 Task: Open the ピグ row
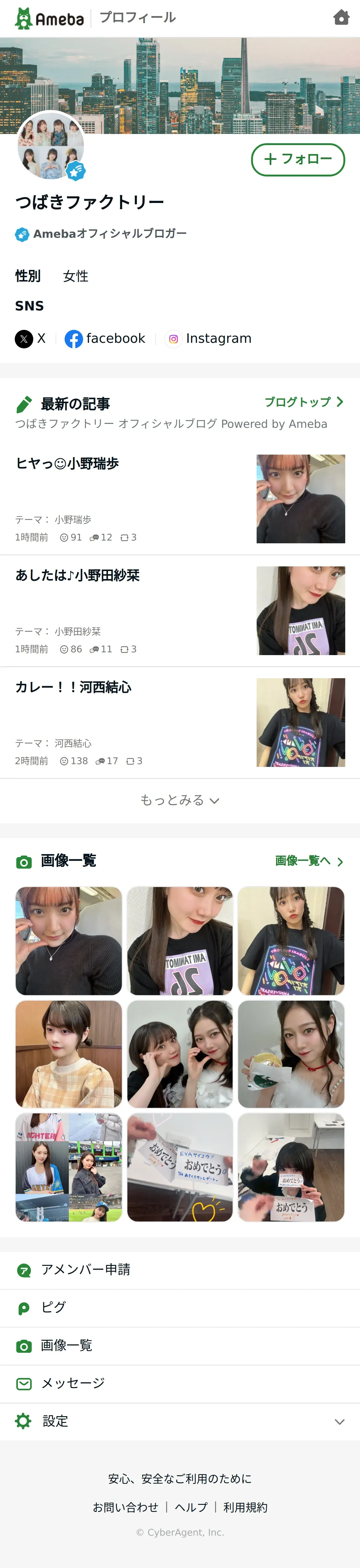tap(180, 1307)
